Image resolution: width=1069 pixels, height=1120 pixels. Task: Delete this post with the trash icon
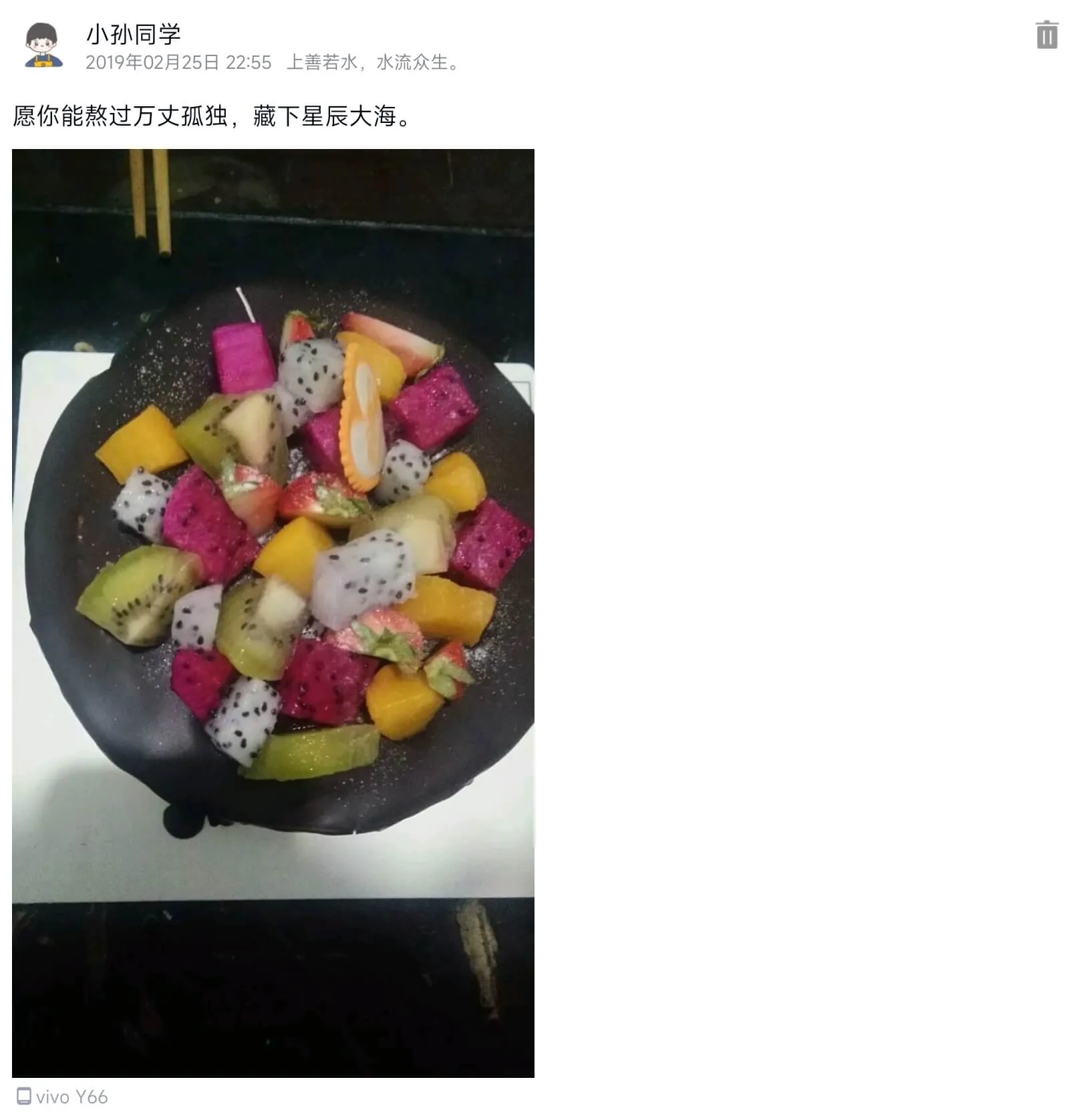pyautogui.click(x=1046, y=35)
